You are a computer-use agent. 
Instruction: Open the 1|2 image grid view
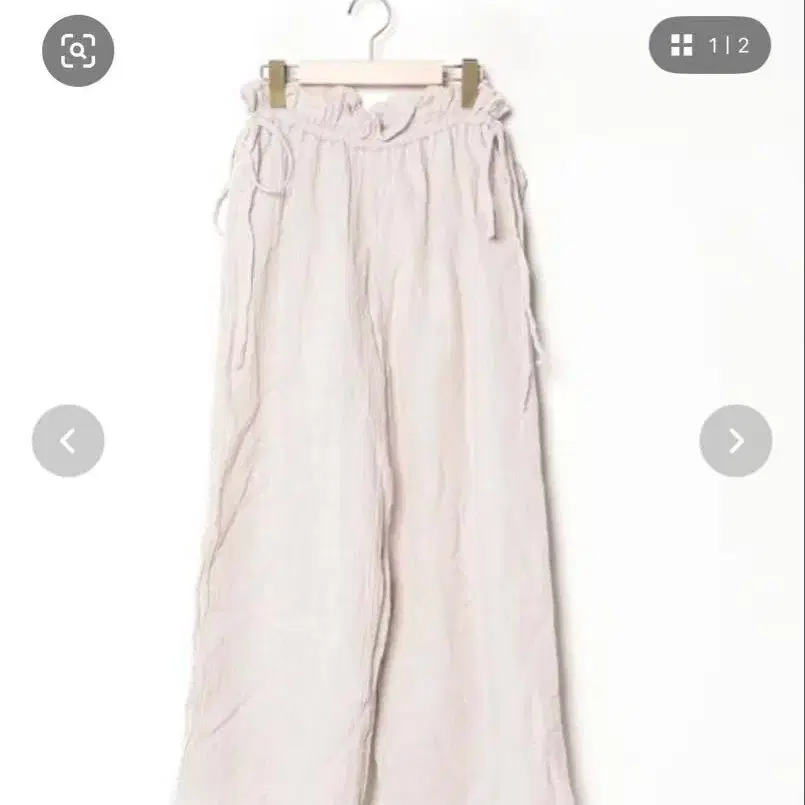710,45
